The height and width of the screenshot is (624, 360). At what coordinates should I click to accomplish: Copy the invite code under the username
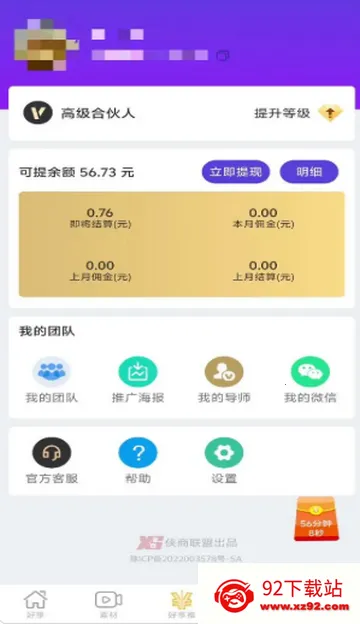point(223,55)
